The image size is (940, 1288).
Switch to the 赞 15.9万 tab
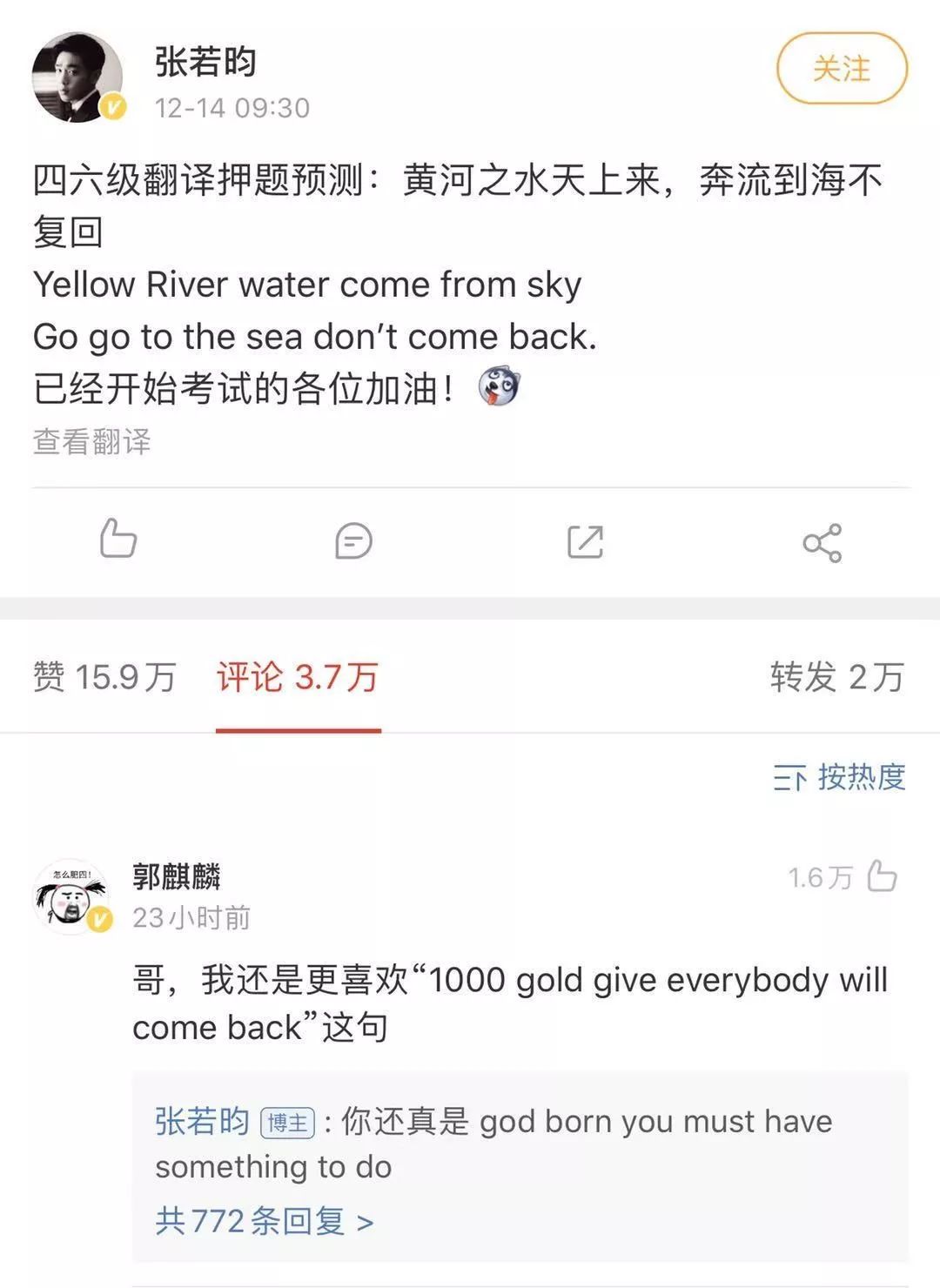point(104,677)
